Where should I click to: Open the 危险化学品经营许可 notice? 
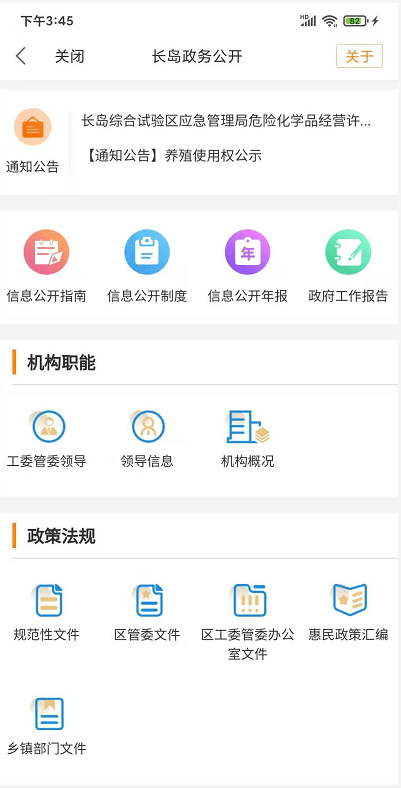pyautogui.click(x=226, y=121)
